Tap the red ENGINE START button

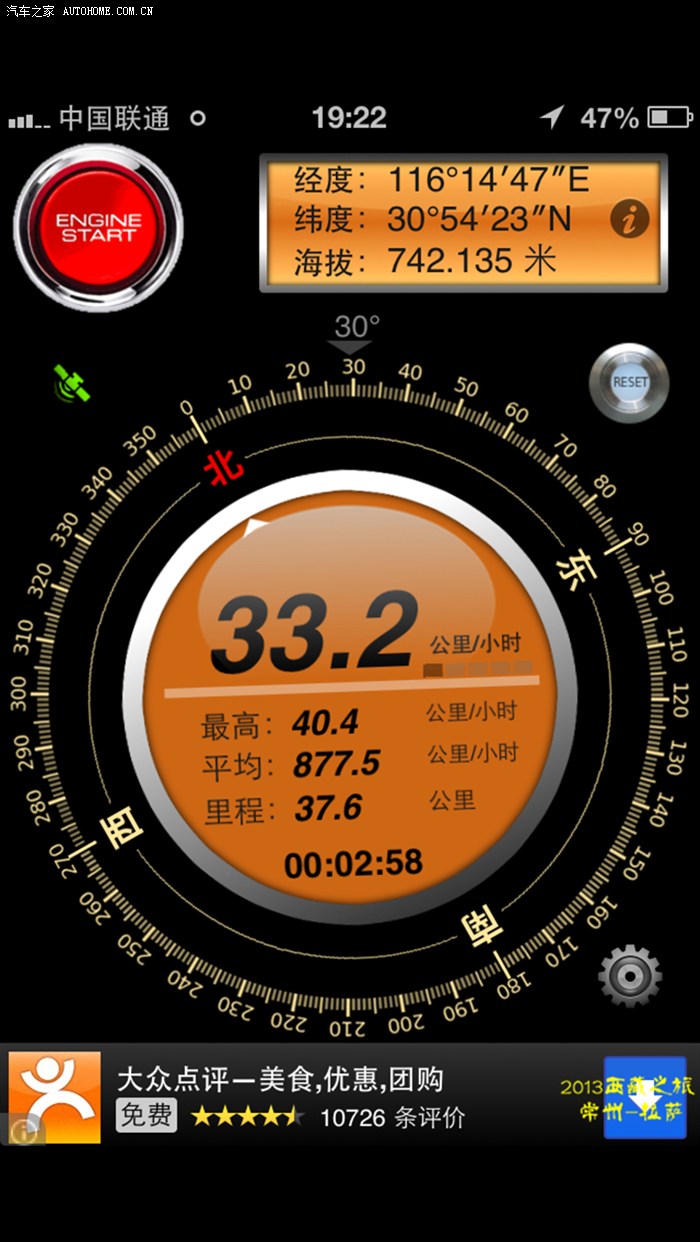[98, 227]
